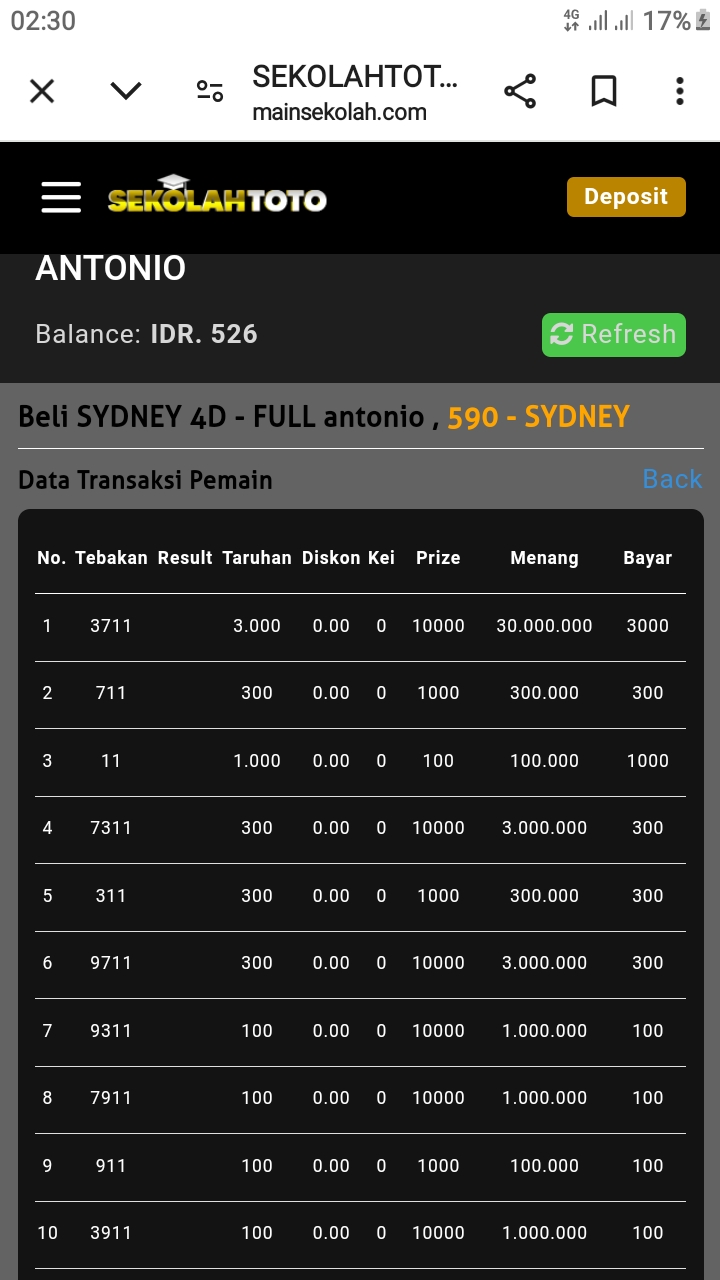Bookmark this page

tap(603, 92)
